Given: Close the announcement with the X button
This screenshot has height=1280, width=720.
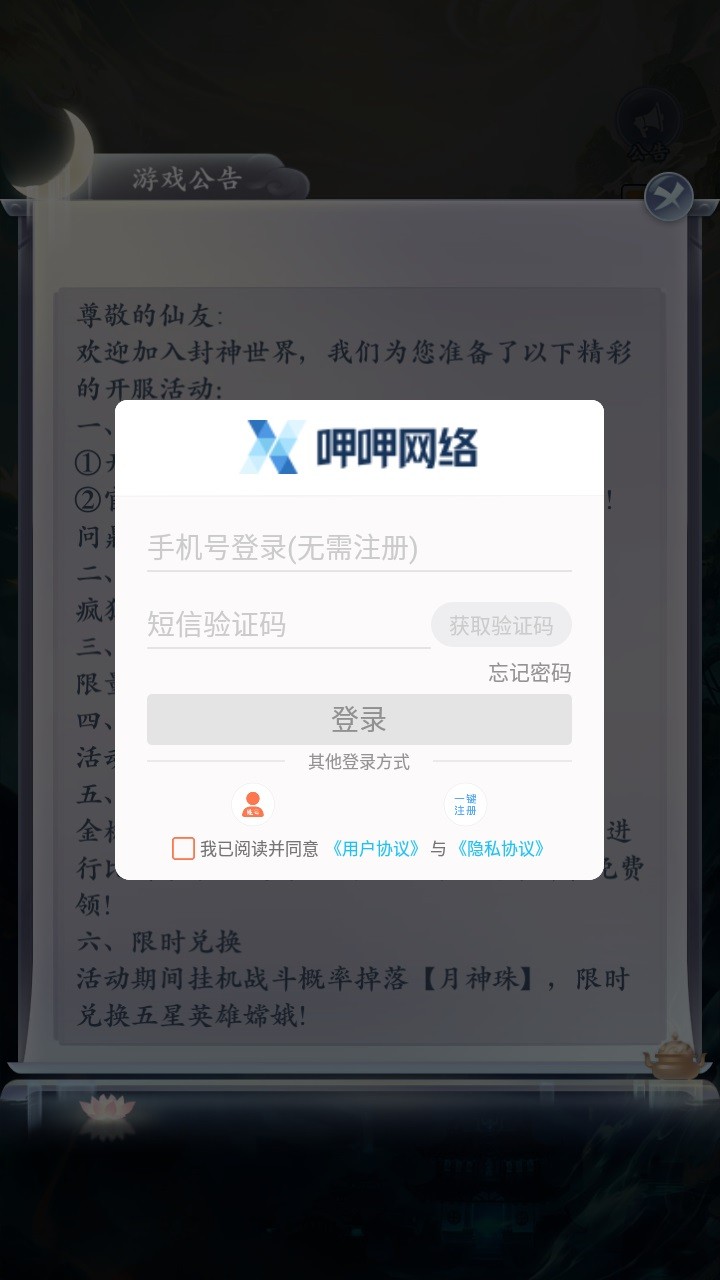Looking at the screenshot, I should (668, 197).
